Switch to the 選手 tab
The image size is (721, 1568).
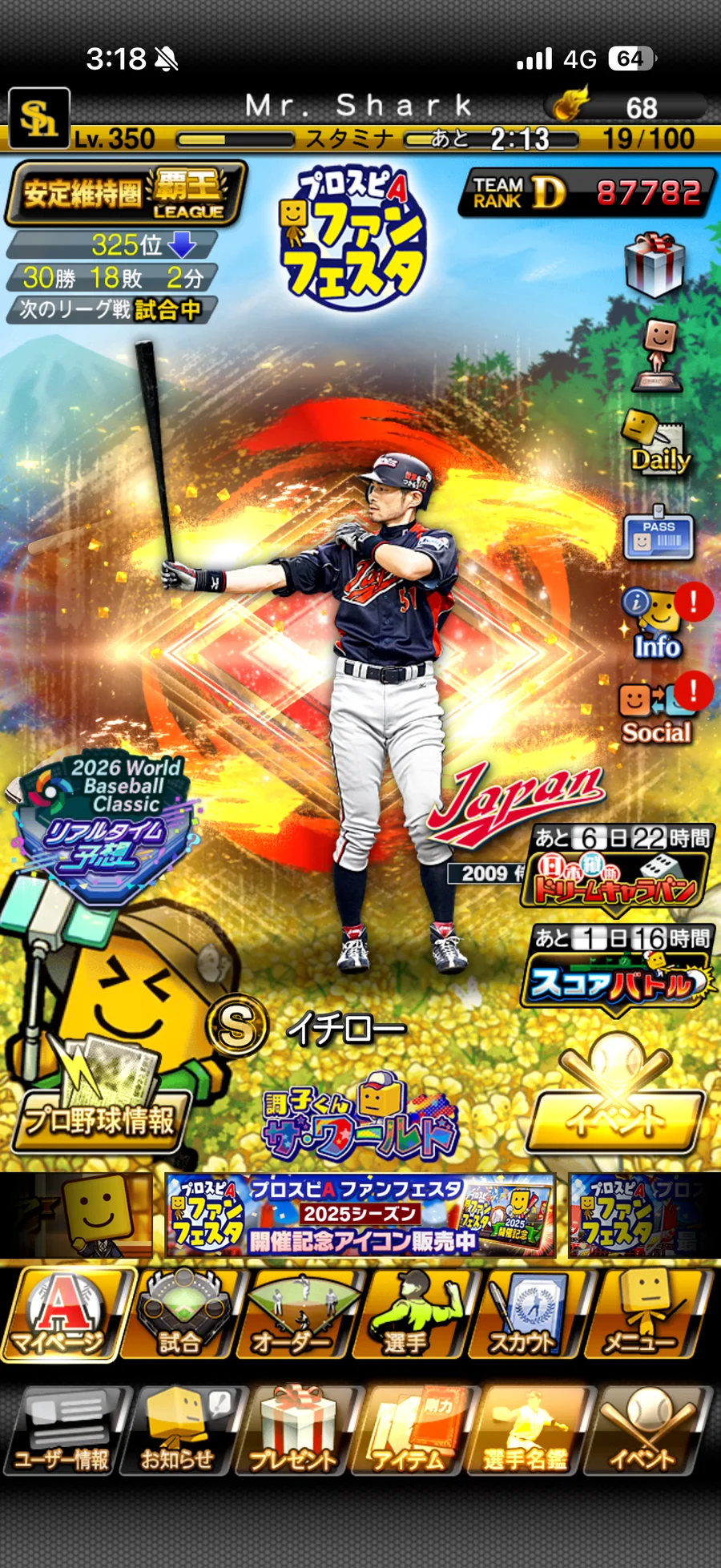tap(408, 1316)
